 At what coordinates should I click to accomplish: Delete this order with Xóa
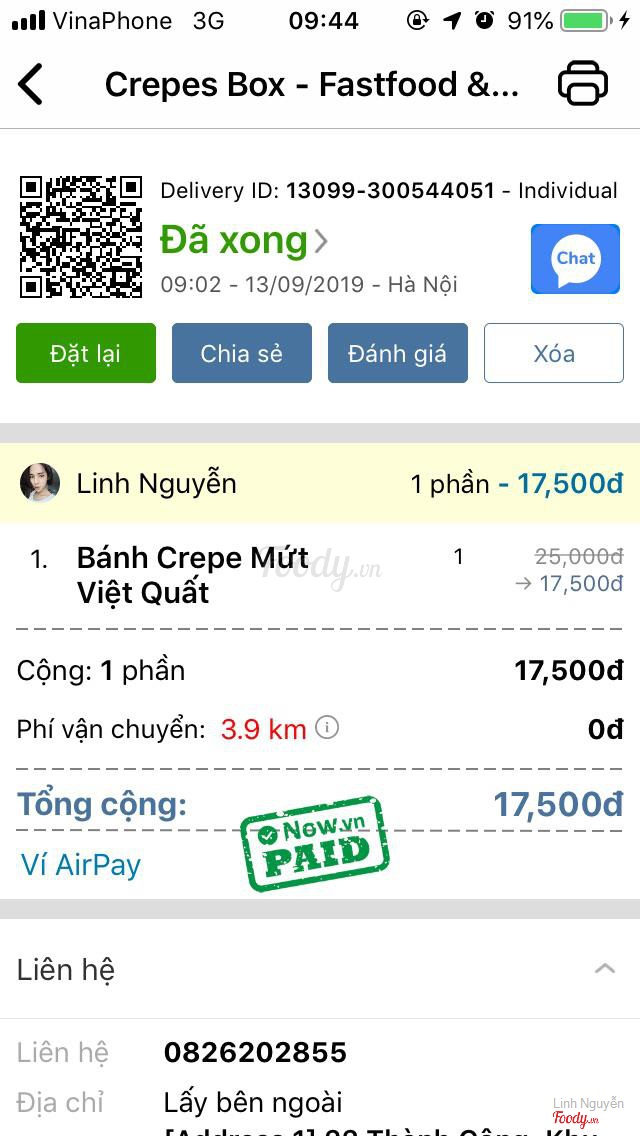click(554, 353)
